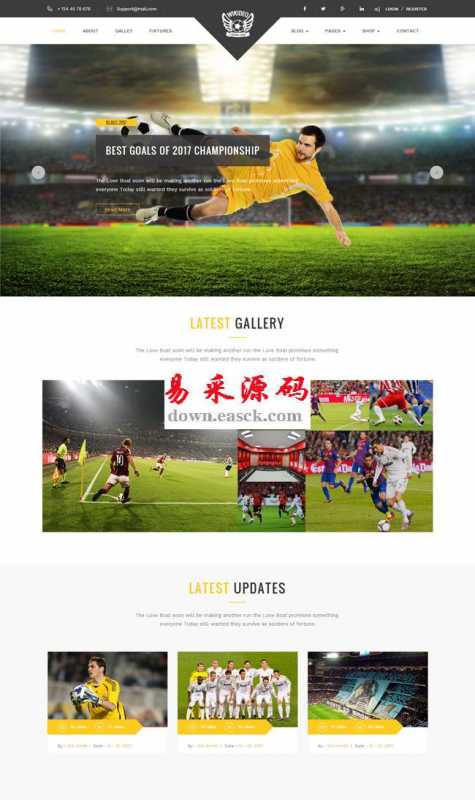
Task: Expand the Shop dropdown menu
Action: point(370,31)
